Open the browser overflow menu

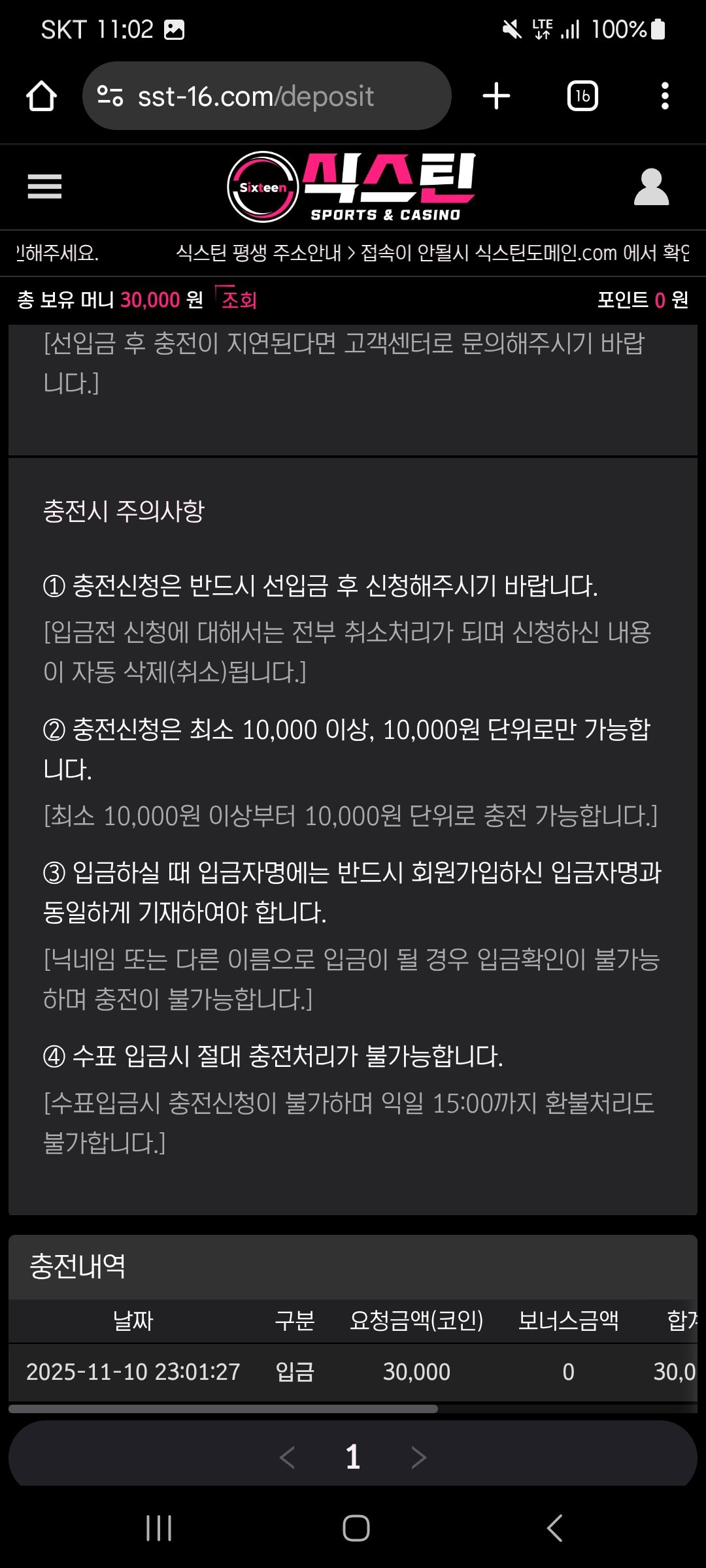664,97
